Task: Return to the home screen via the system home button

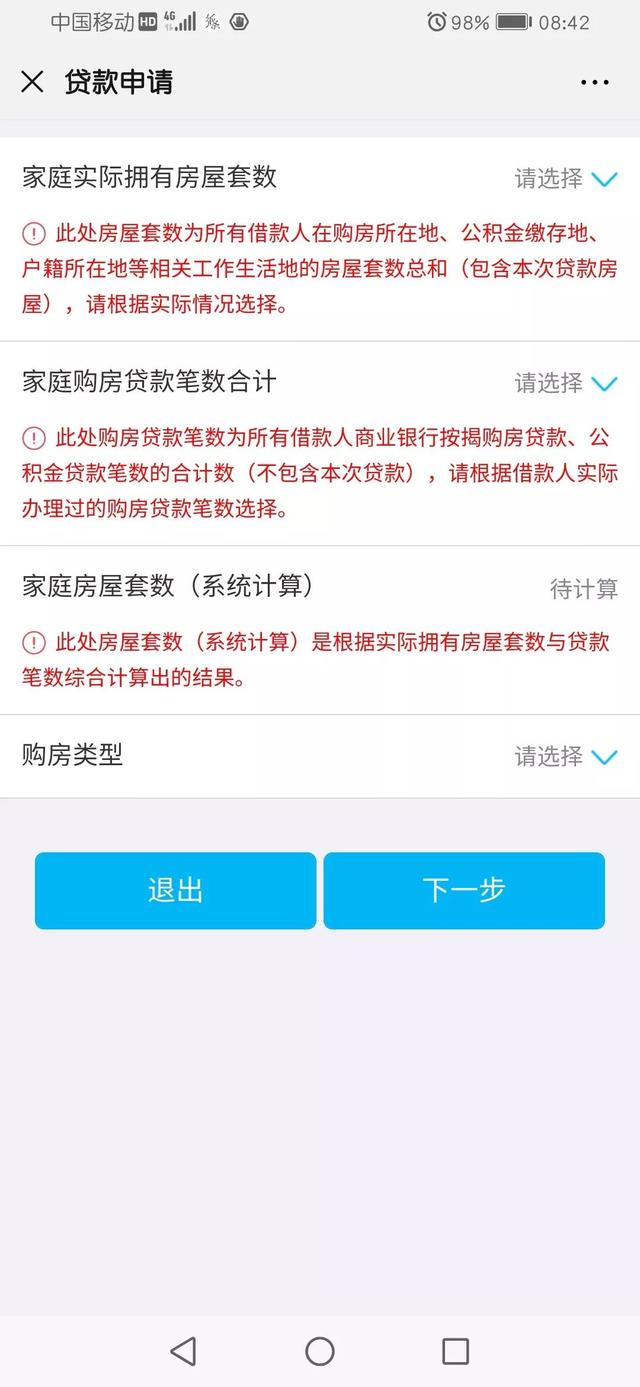Action: pyautogui.click(x=320, y=1351)
